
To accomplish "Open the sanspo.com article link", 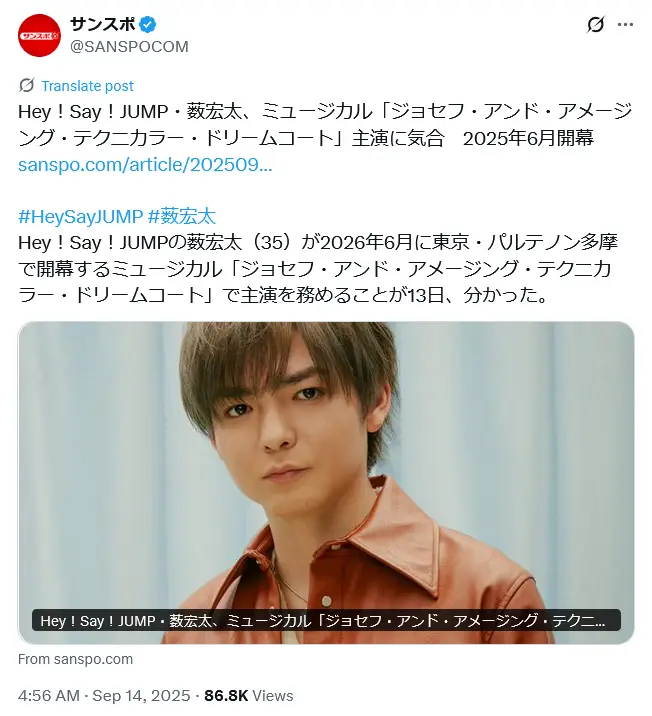I will click(x=145, y=164).
